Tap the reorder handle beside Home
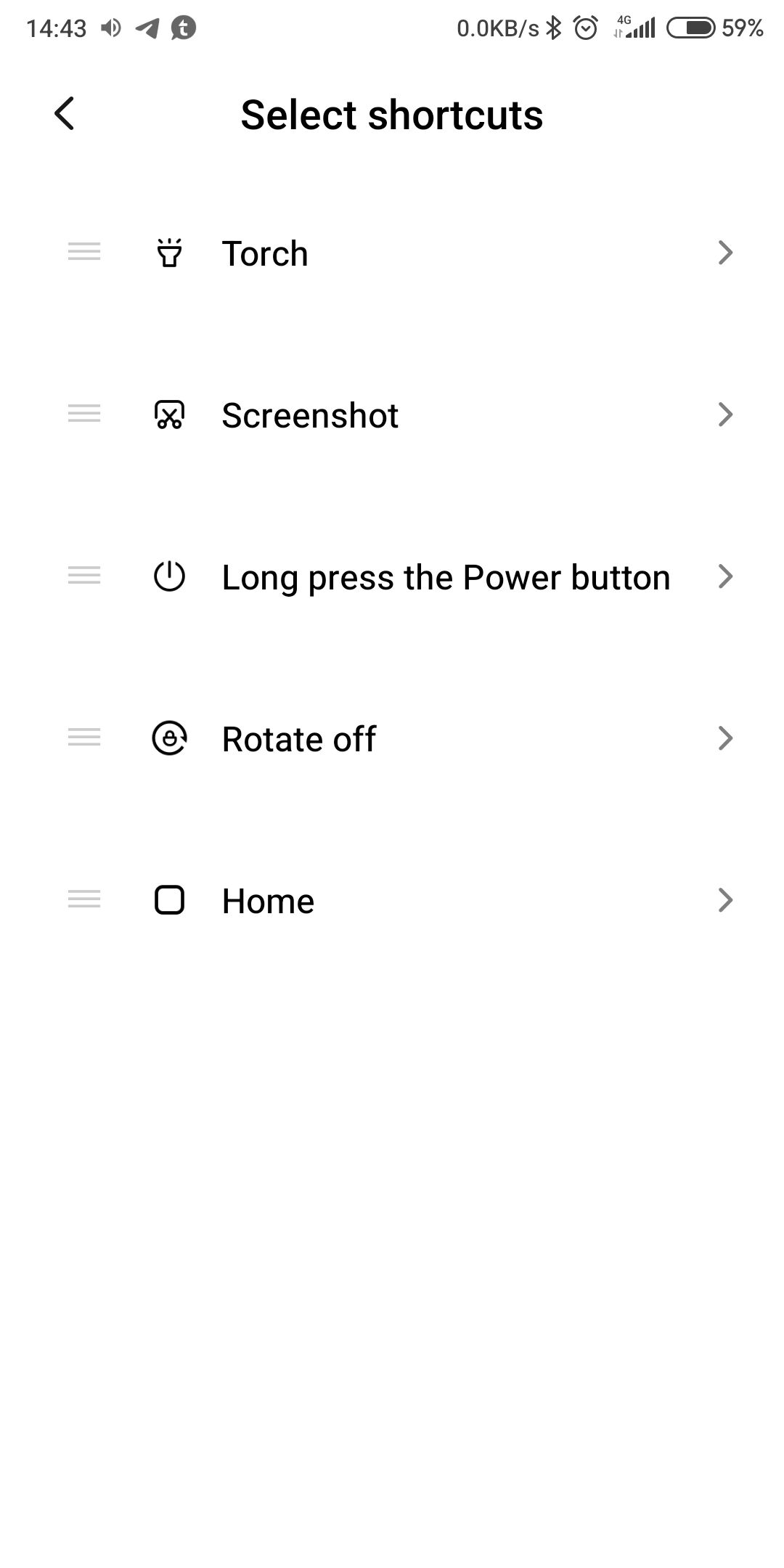The image size is (784, 1568). pos(84,899)
